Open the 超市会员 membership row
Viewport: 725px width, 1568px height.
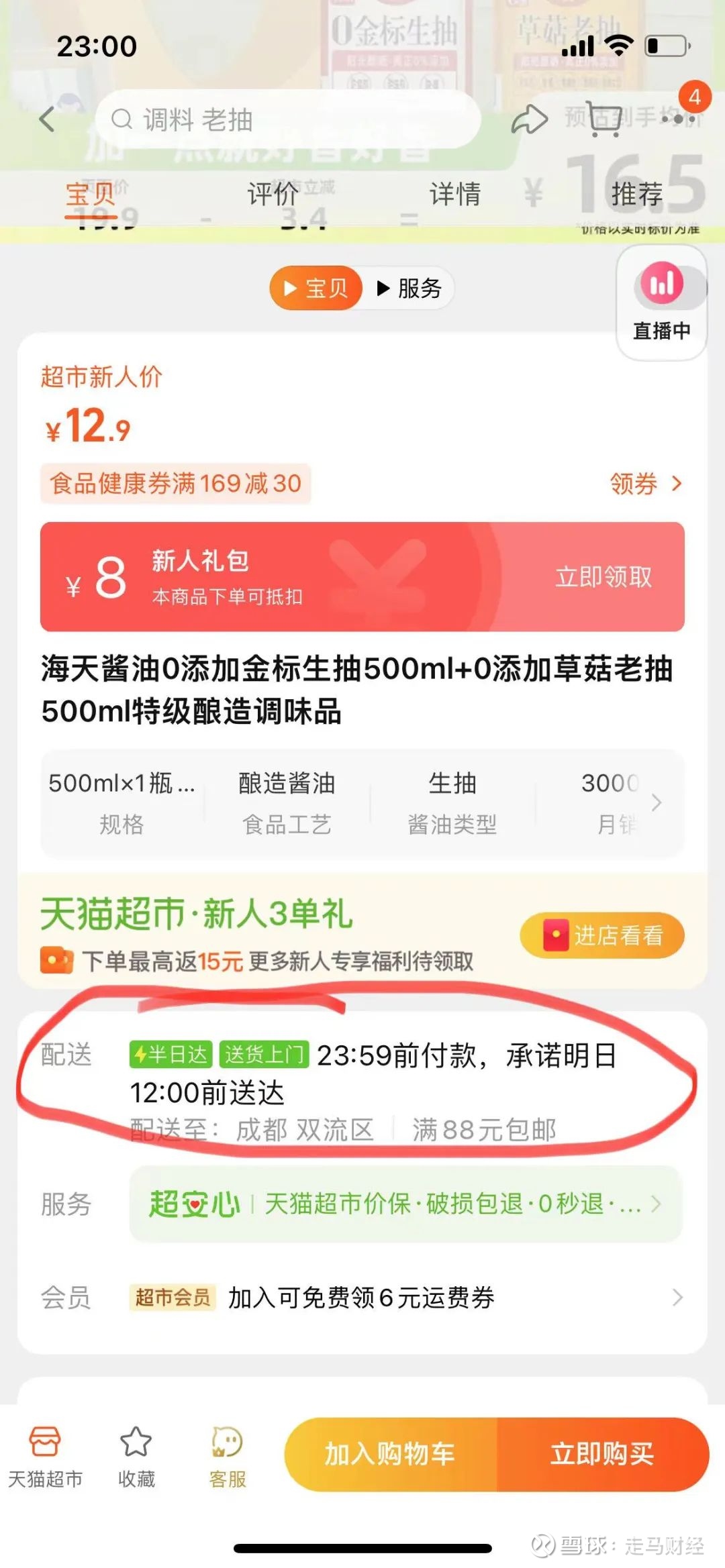point(362,1298)
